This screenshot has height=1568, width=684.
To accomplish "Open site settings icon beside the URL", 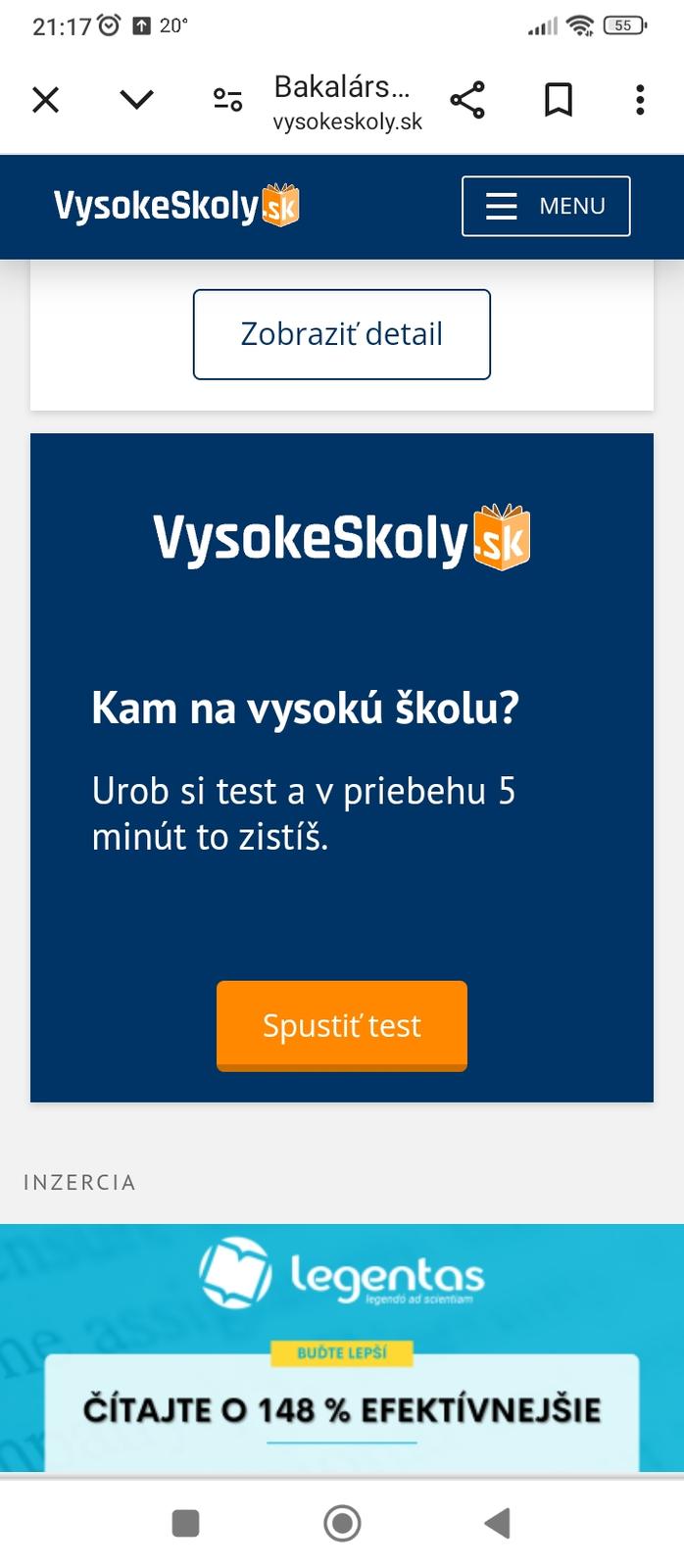I will (x=227, y=100).
